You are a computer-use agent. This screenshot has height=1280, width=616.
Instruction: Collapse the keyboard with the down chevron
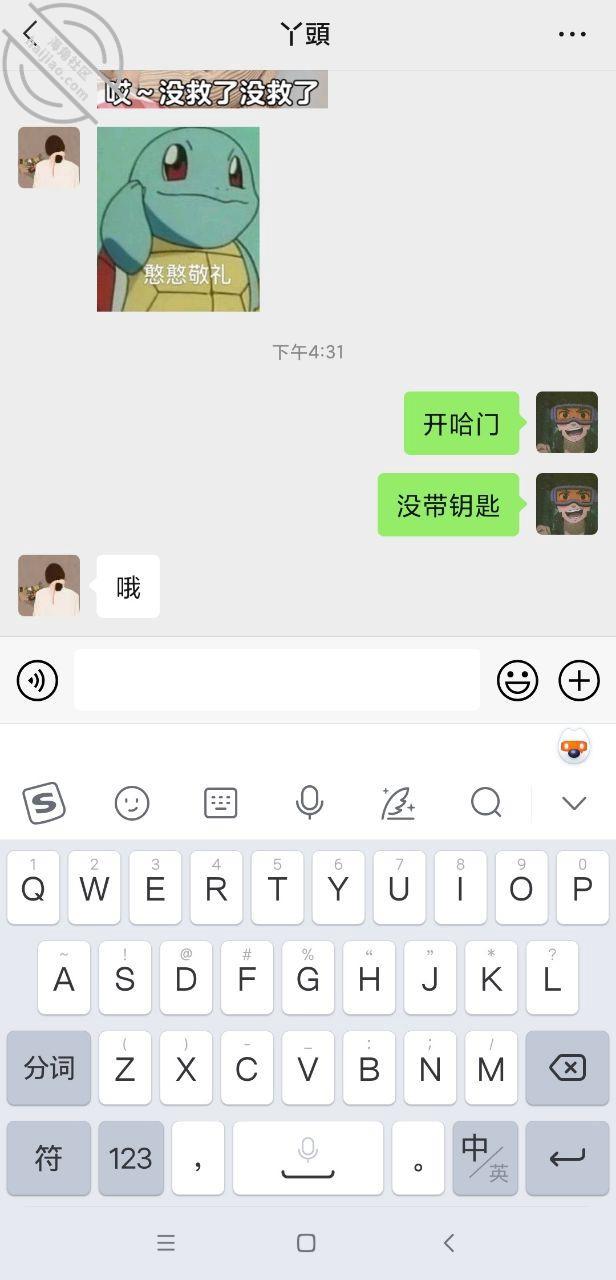coord(574,802)
